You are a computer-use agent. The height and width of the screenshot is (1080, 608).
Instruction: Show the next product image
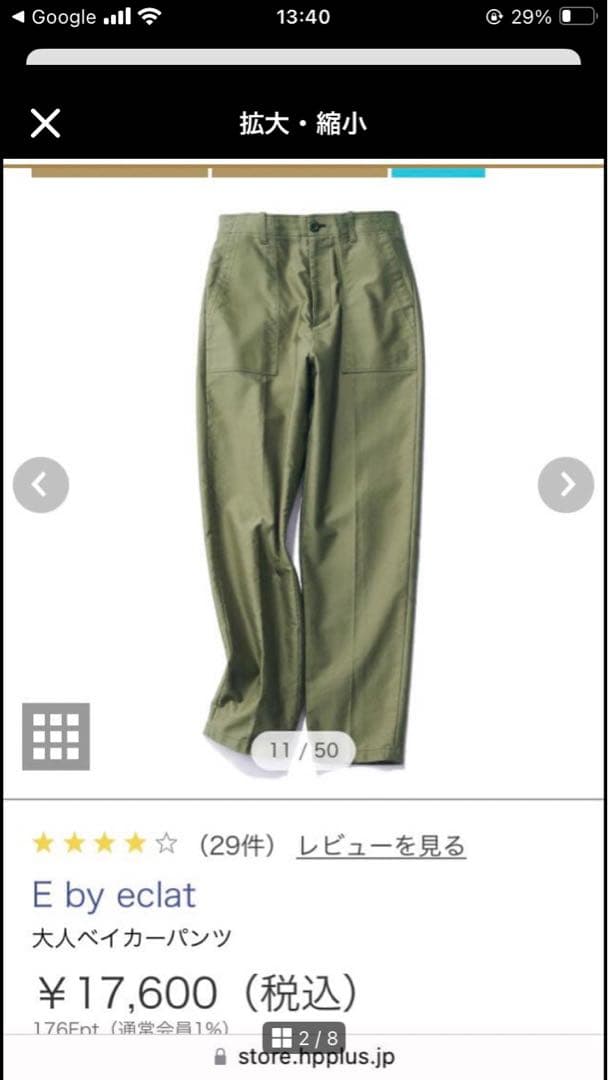[x=566, y=485]
